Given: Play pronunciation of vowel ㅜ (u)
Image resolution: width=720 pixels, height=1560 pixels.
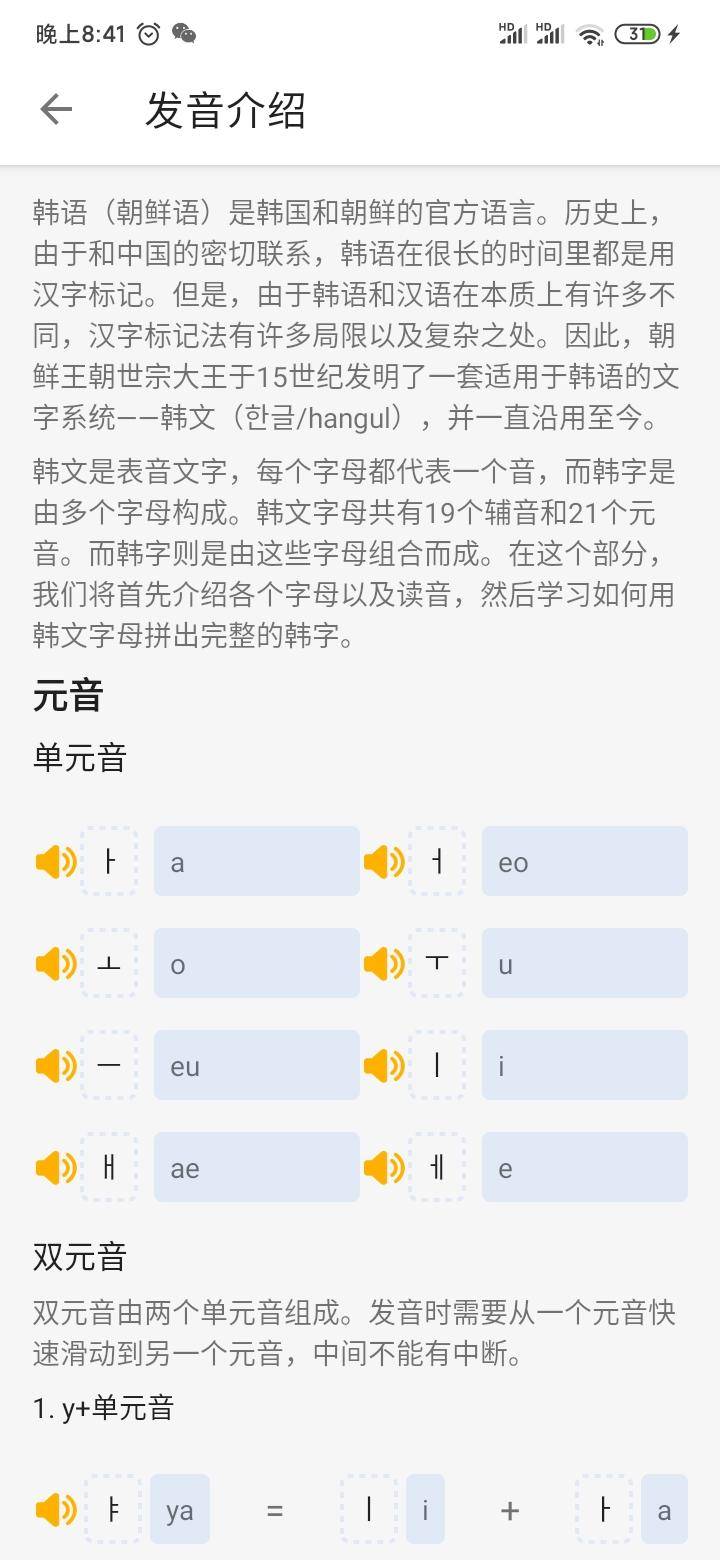Looking at the screenshot, I should tap(383, 963).
